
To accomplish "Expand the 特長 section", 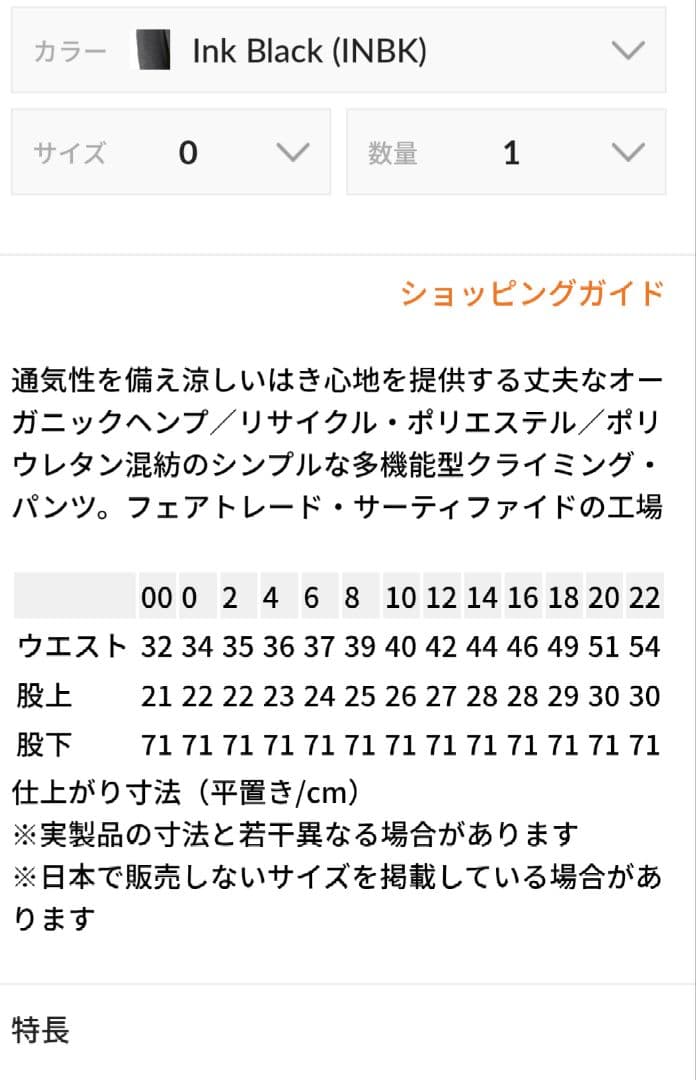I will pos(41,1029).
